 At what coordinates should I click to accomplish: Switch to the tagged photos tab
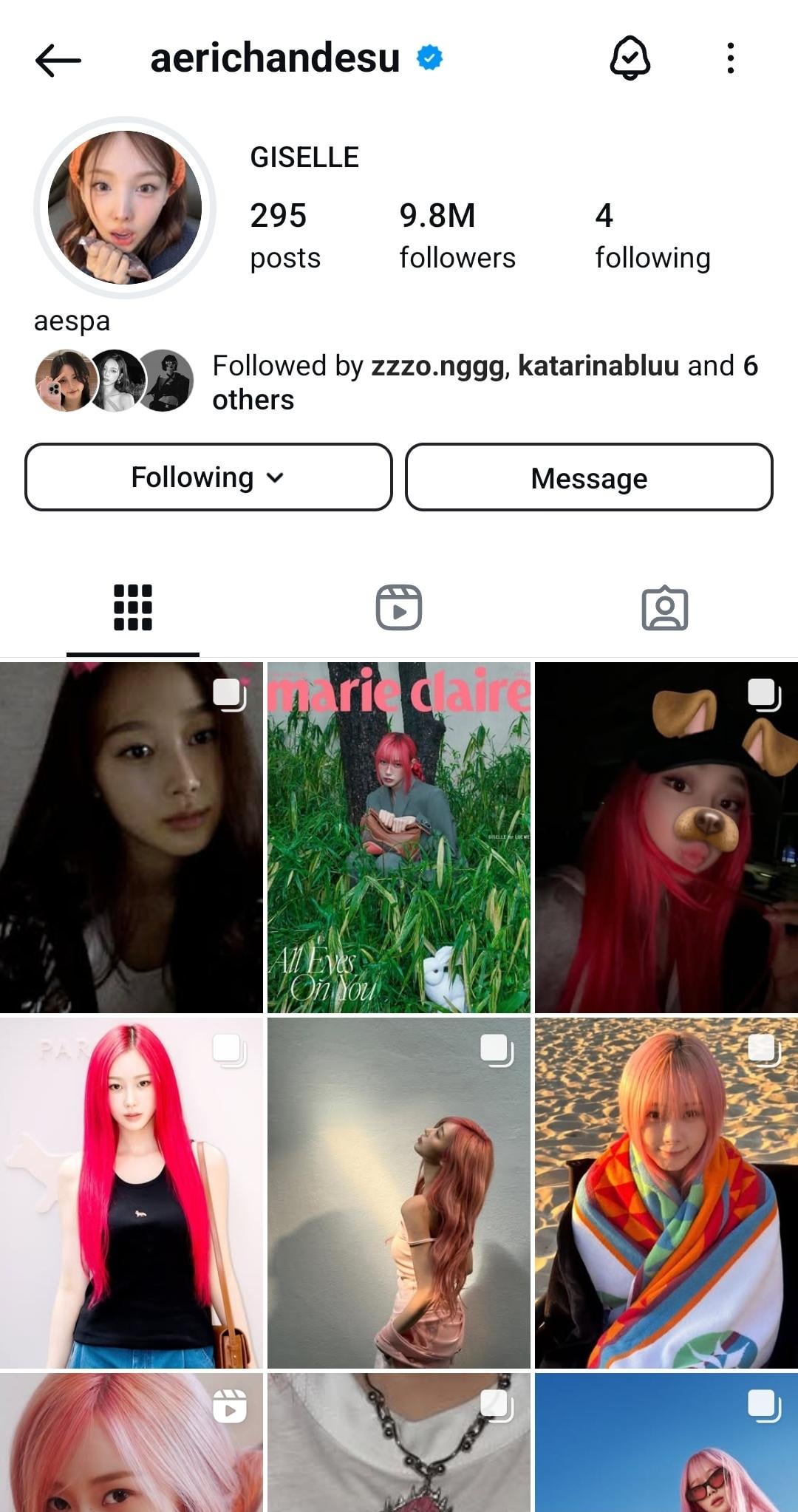coord(664,607)
